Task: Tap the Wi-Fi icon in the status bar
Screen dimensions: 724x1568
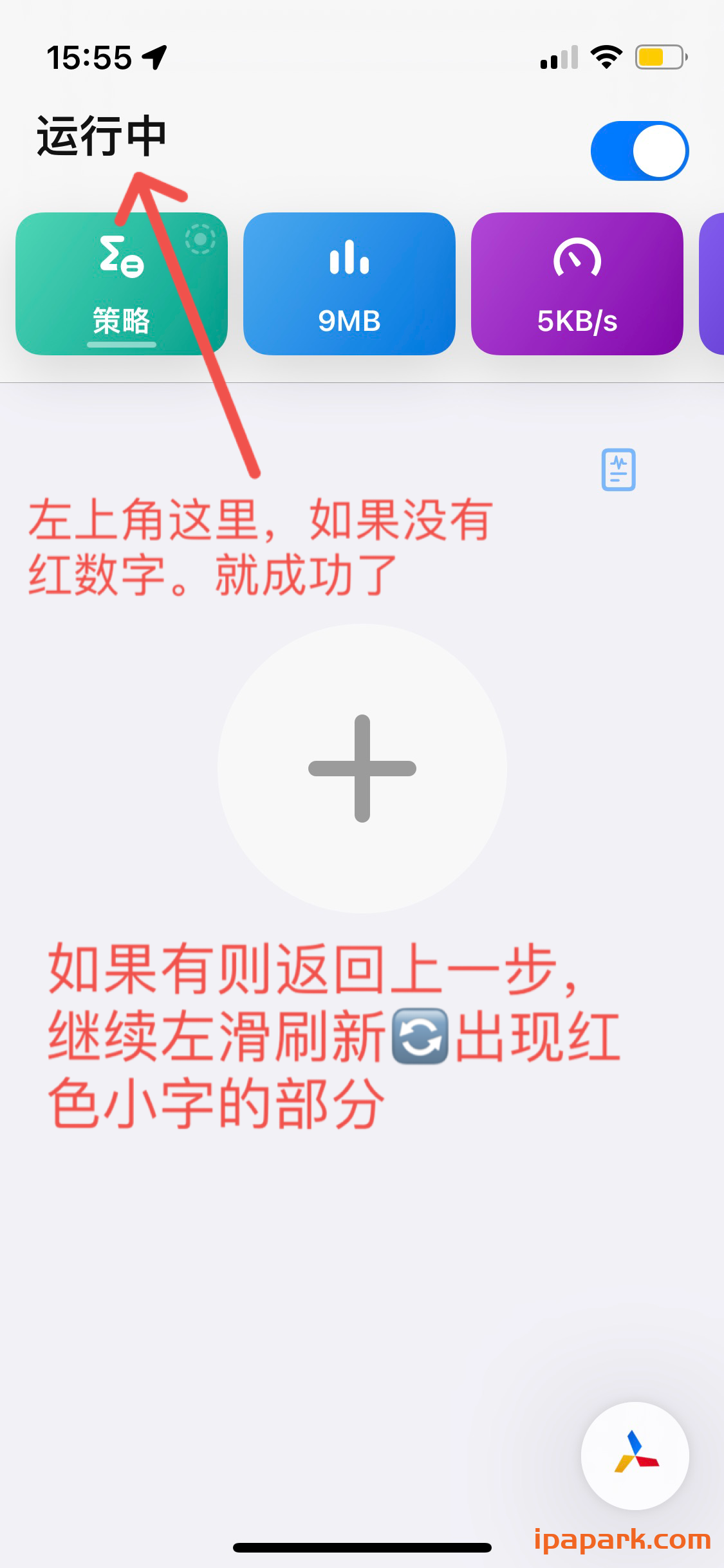Action: click(606, 57)
